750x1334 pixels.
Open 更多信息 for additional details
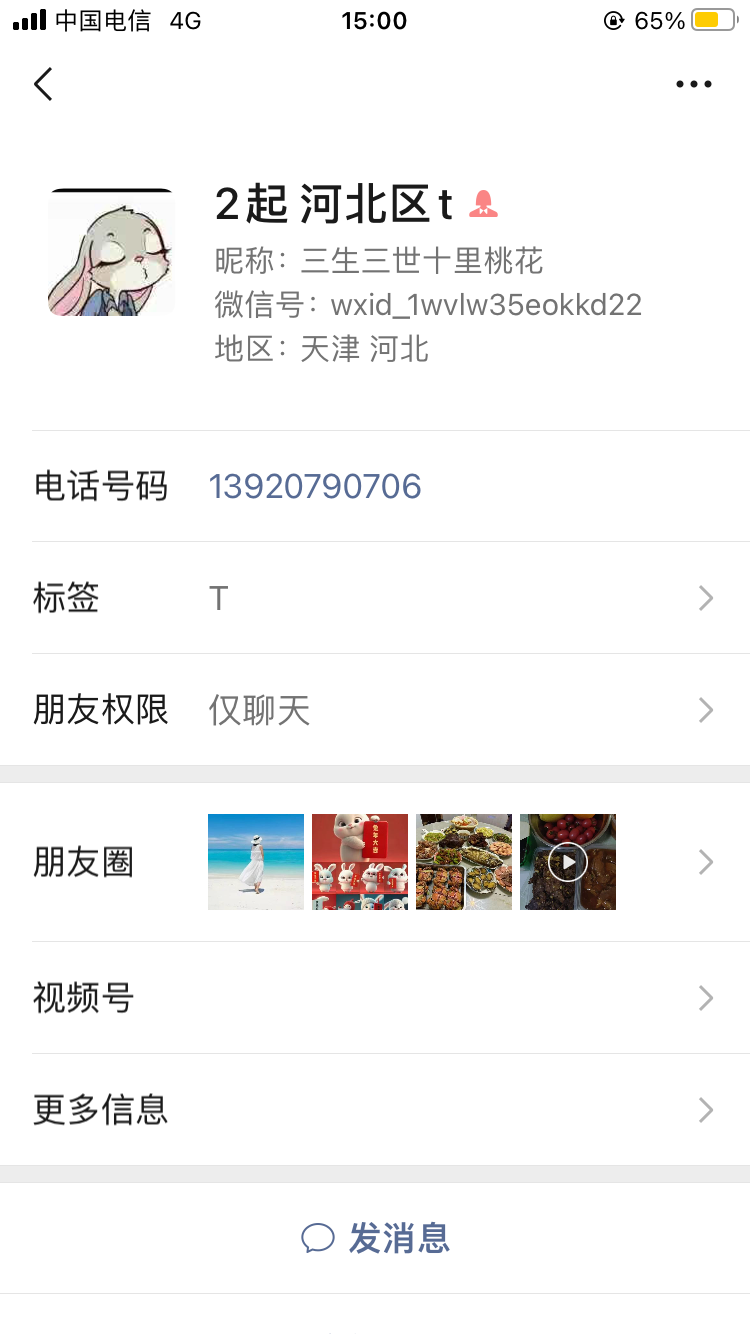pyautogui.click(x=375, y=1109)
